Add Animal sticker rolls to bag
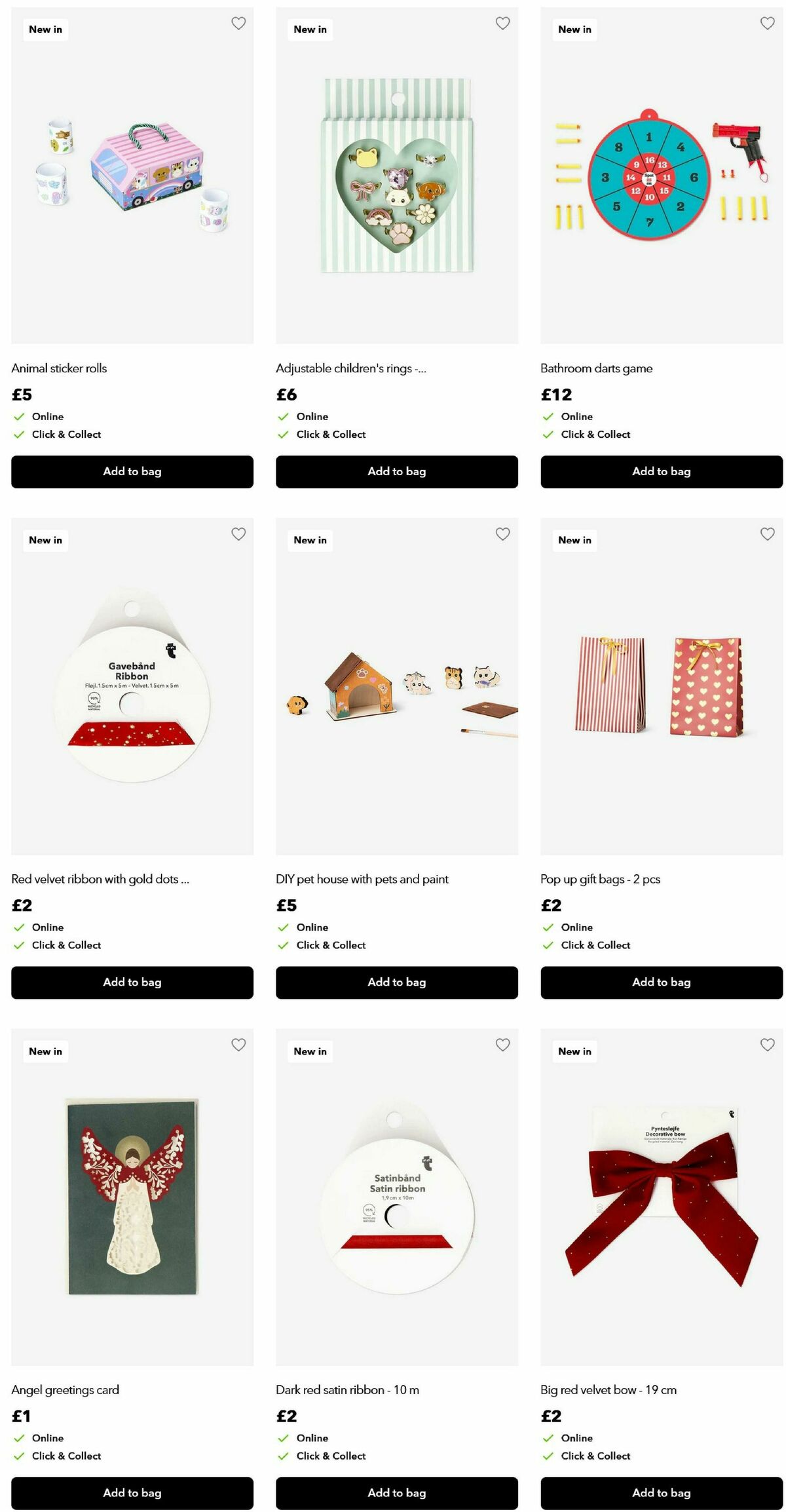The width and height of the screenshot is (786, 1512). (x=132, y=471)
